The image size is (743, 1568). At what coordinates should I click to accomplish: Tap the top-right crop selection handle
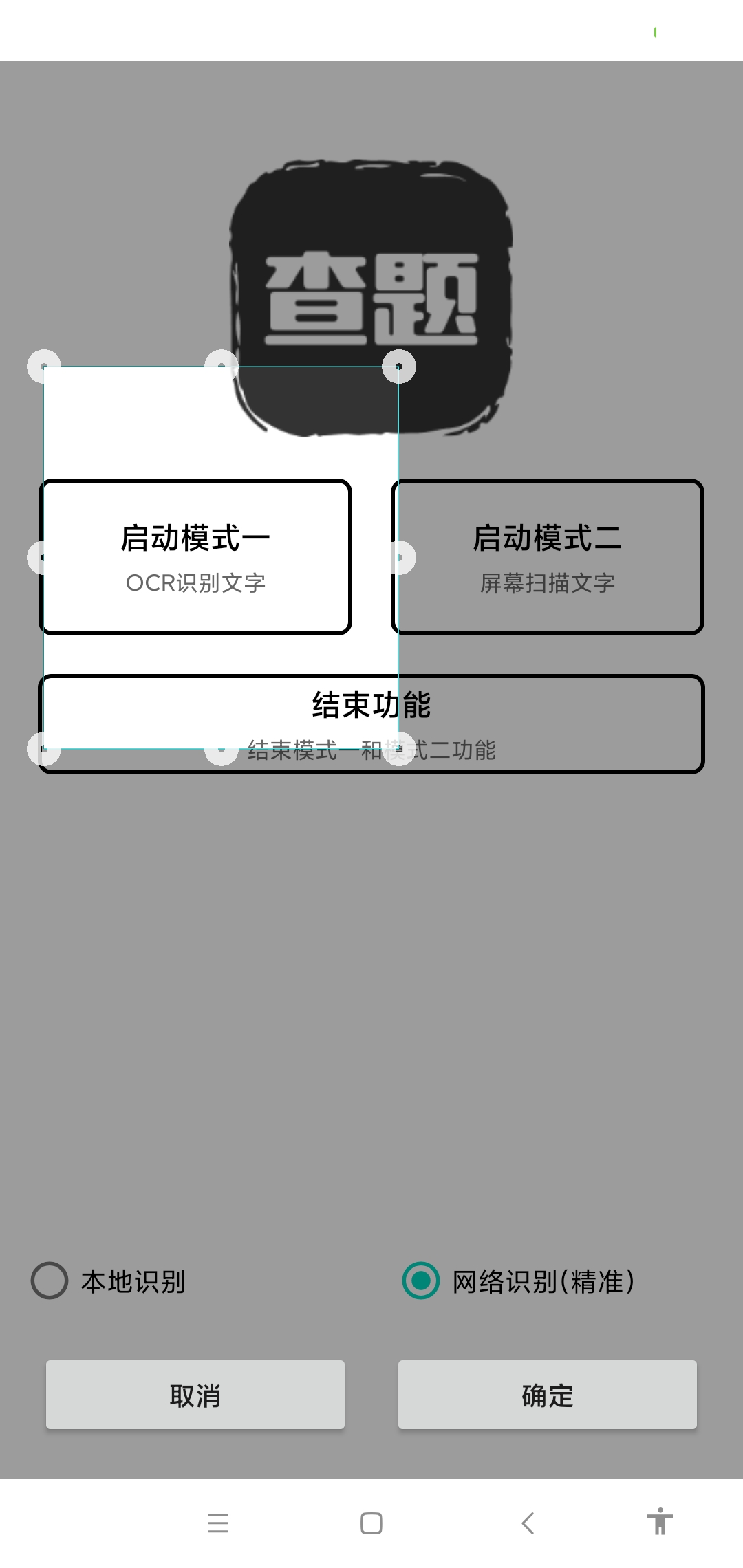point(399,367)
